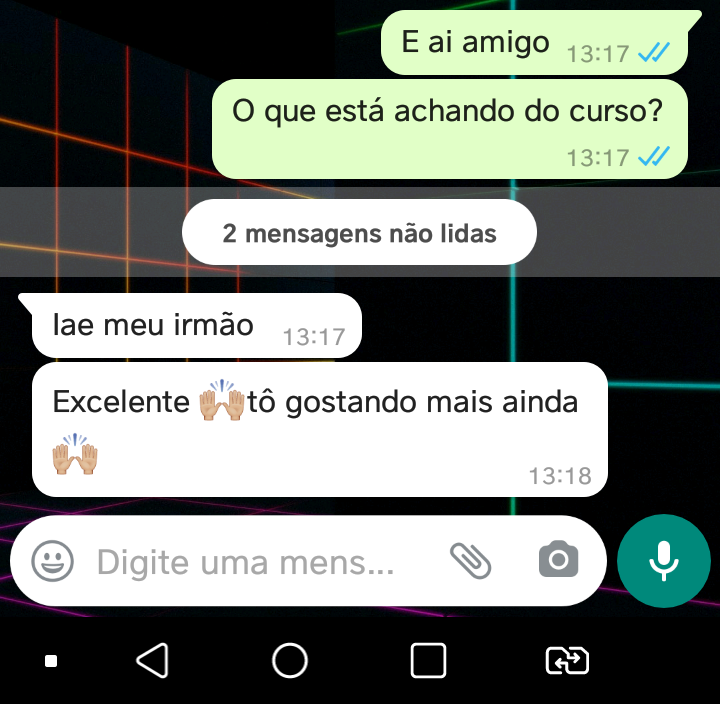Go back using the system back button
Viewport: 720px width, 704px height.
pyautogui.click(x=152, y=660)
